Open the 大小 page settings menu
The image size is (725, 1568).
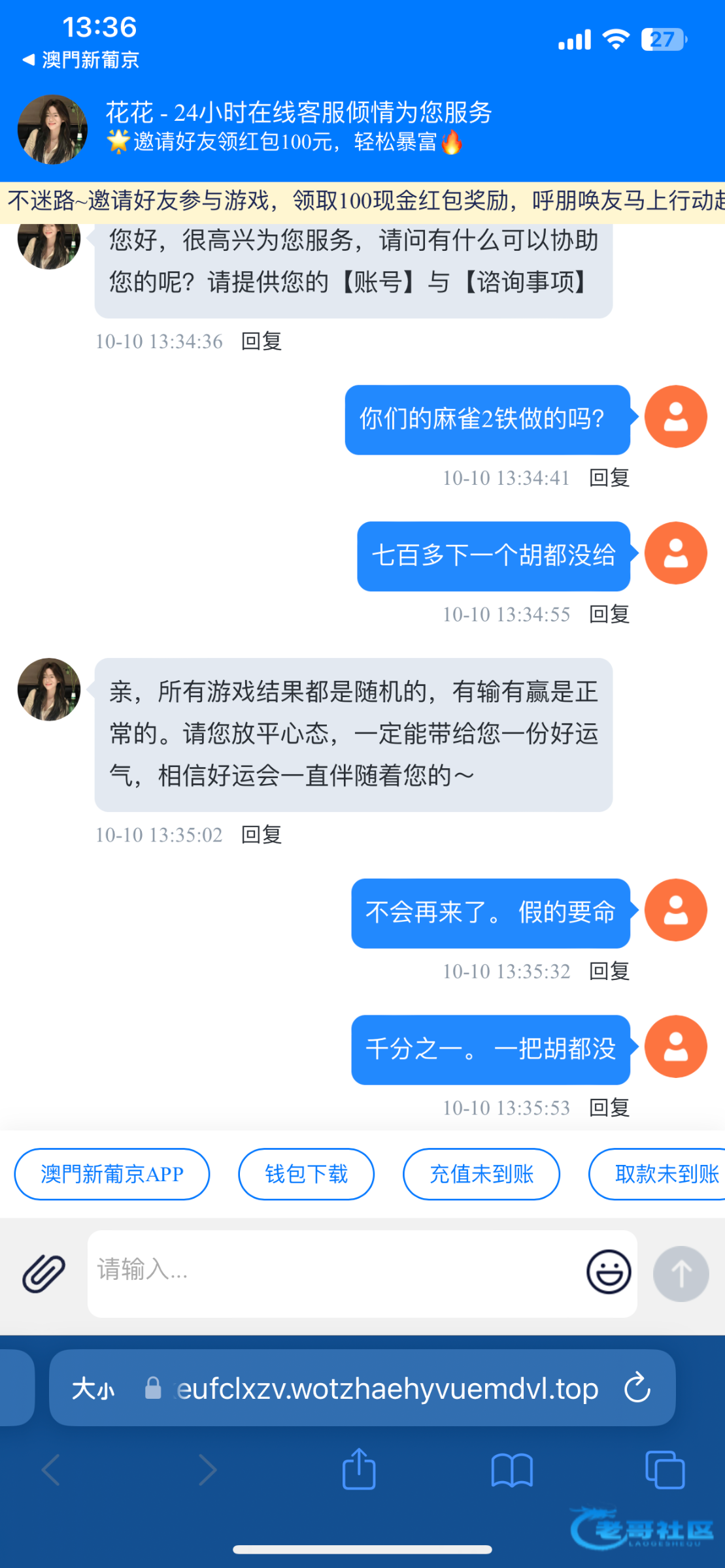click(93, 1389)
